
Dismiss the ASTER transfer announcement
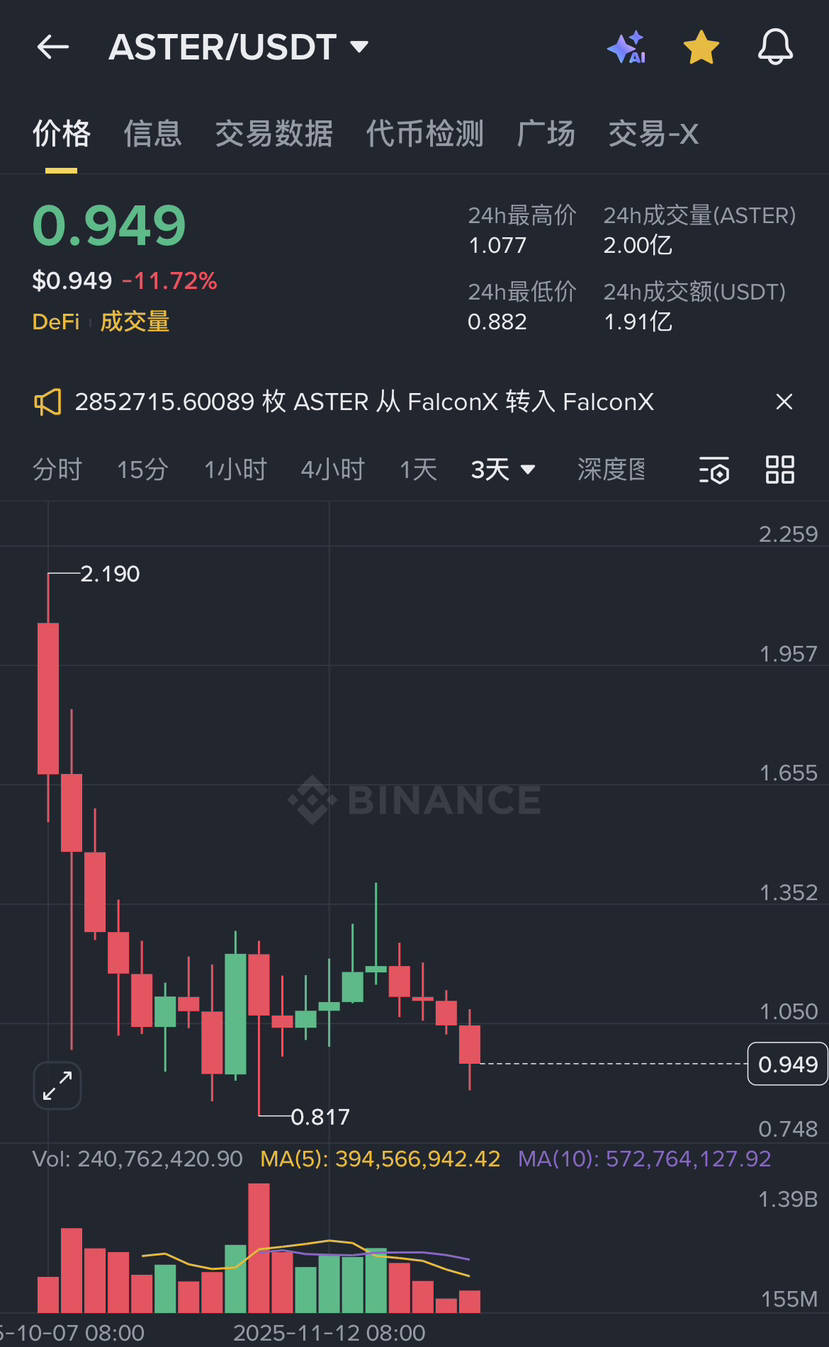pos(784,402)
